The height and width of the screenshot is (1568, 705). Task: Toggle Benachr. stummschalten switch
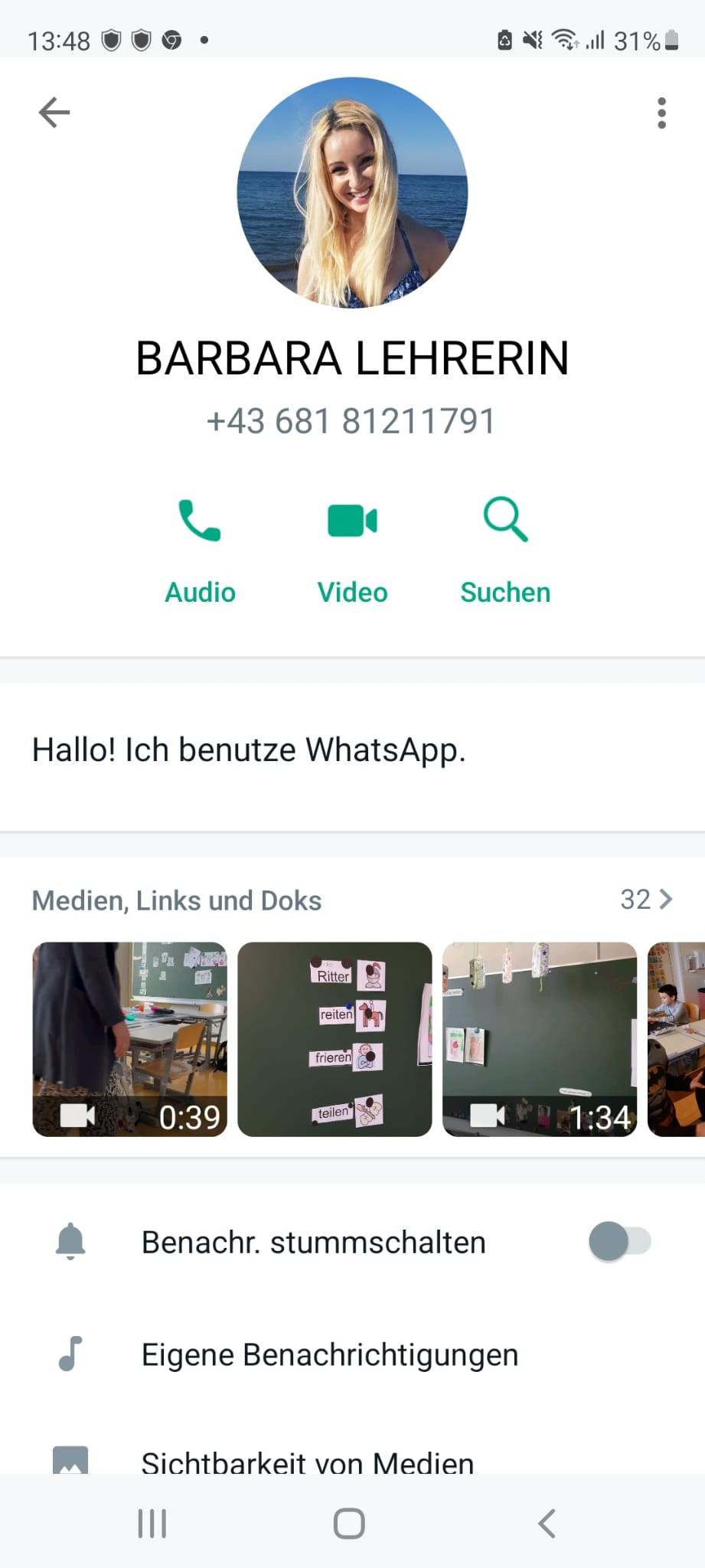tap(619, 1241)
